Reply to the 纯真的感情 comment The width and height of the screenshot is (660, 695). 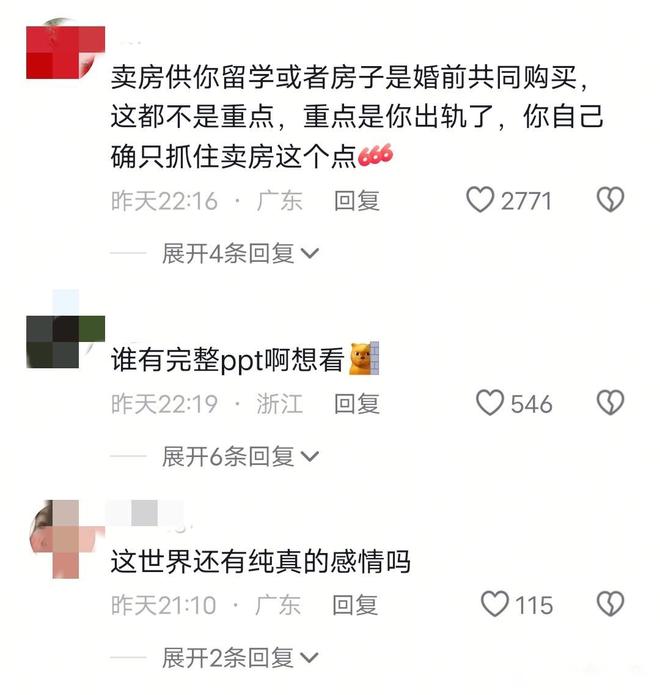(357, 604)
